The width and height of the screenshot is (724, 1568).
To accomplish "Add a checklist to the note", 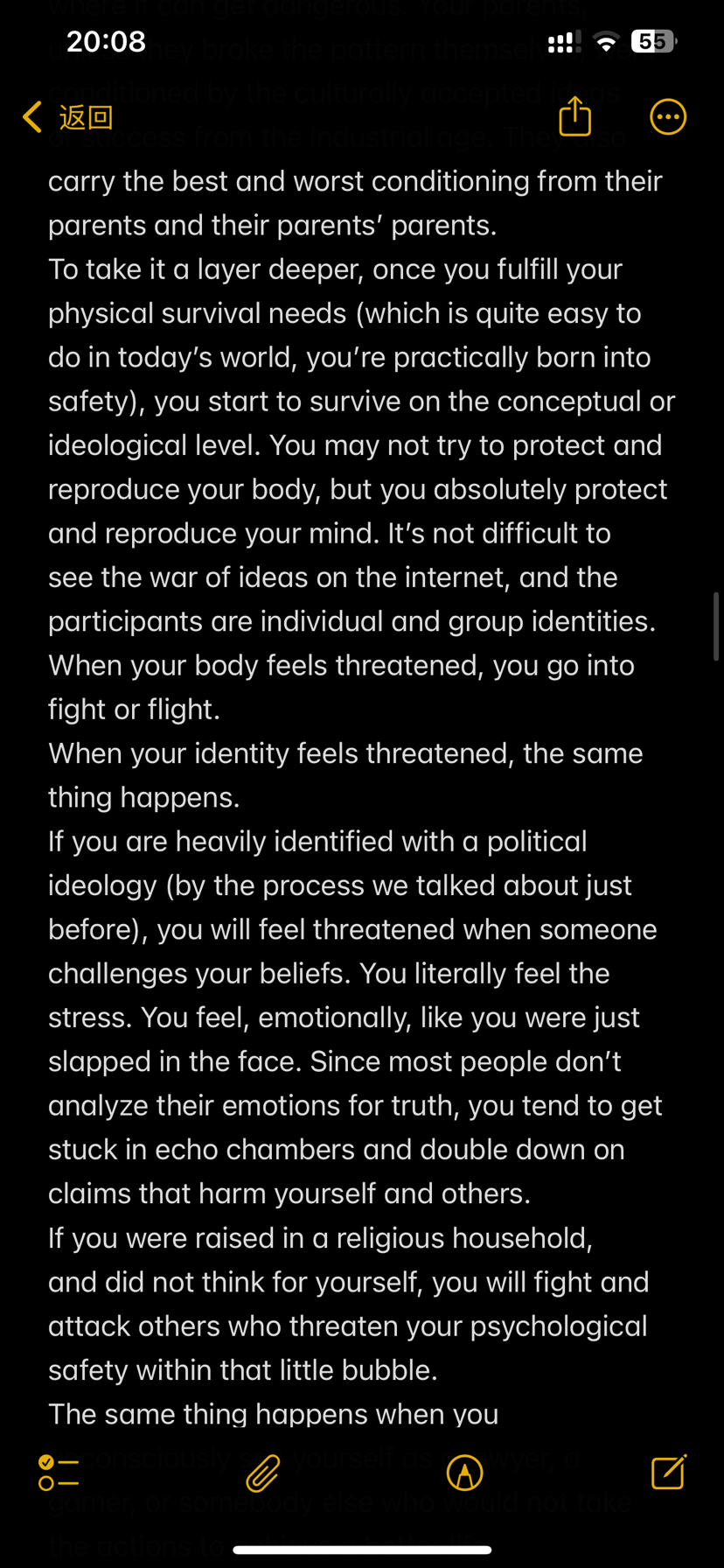I will (x=59, y=1473).
